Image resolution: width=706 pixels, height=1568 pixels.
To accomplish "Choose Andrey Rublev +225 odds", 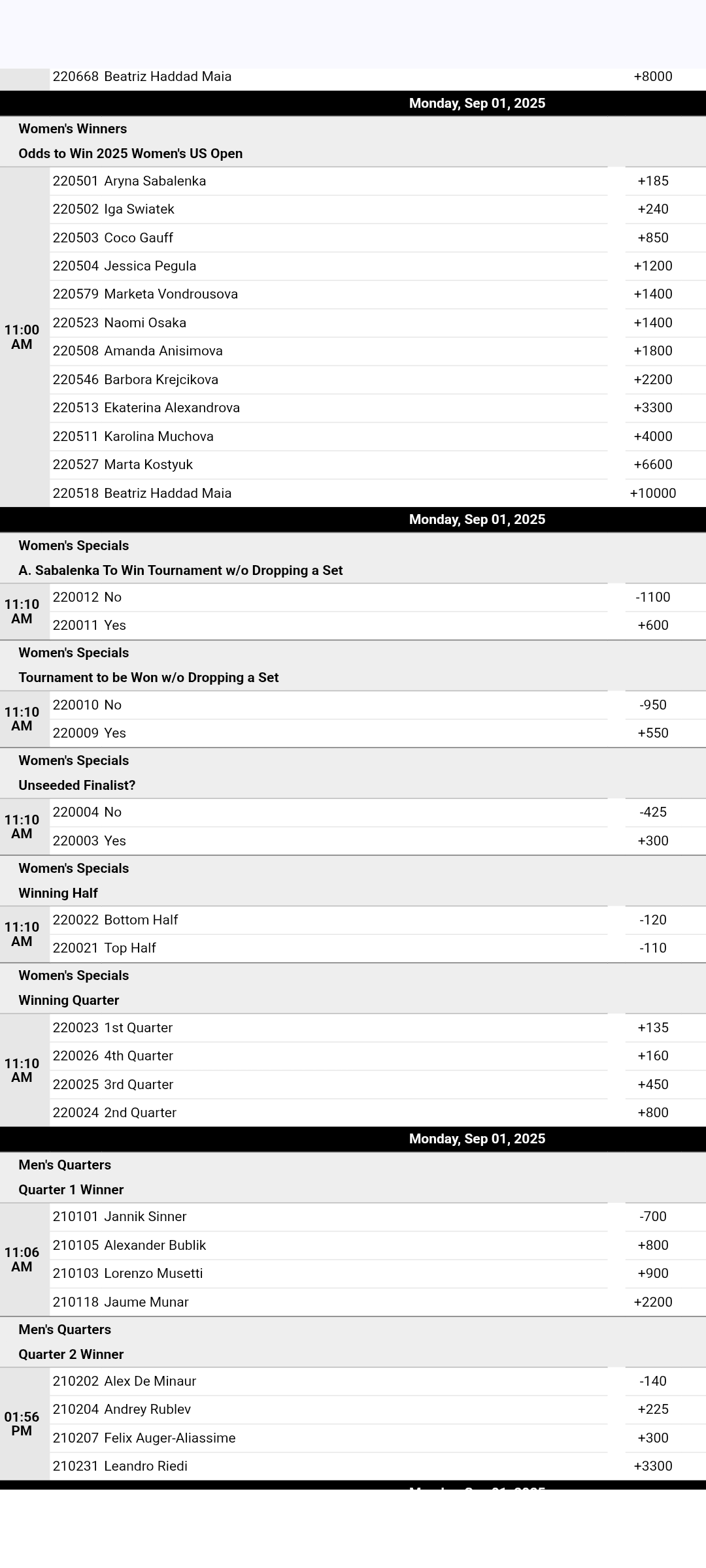I will 652,1409.
